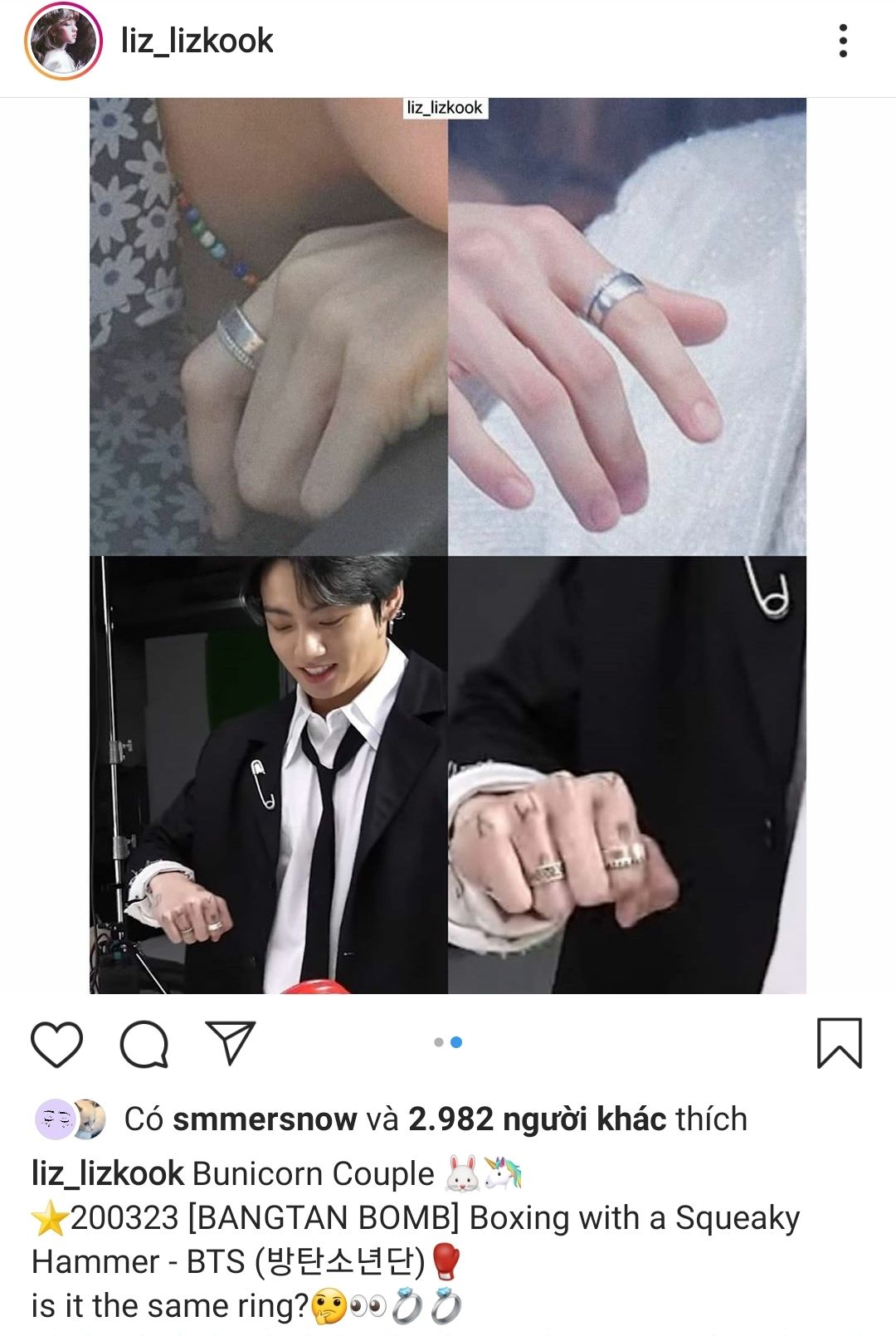Tap liz_lizkook username in the caption
The image size is (896, 1336).
tap(108, 1174)
